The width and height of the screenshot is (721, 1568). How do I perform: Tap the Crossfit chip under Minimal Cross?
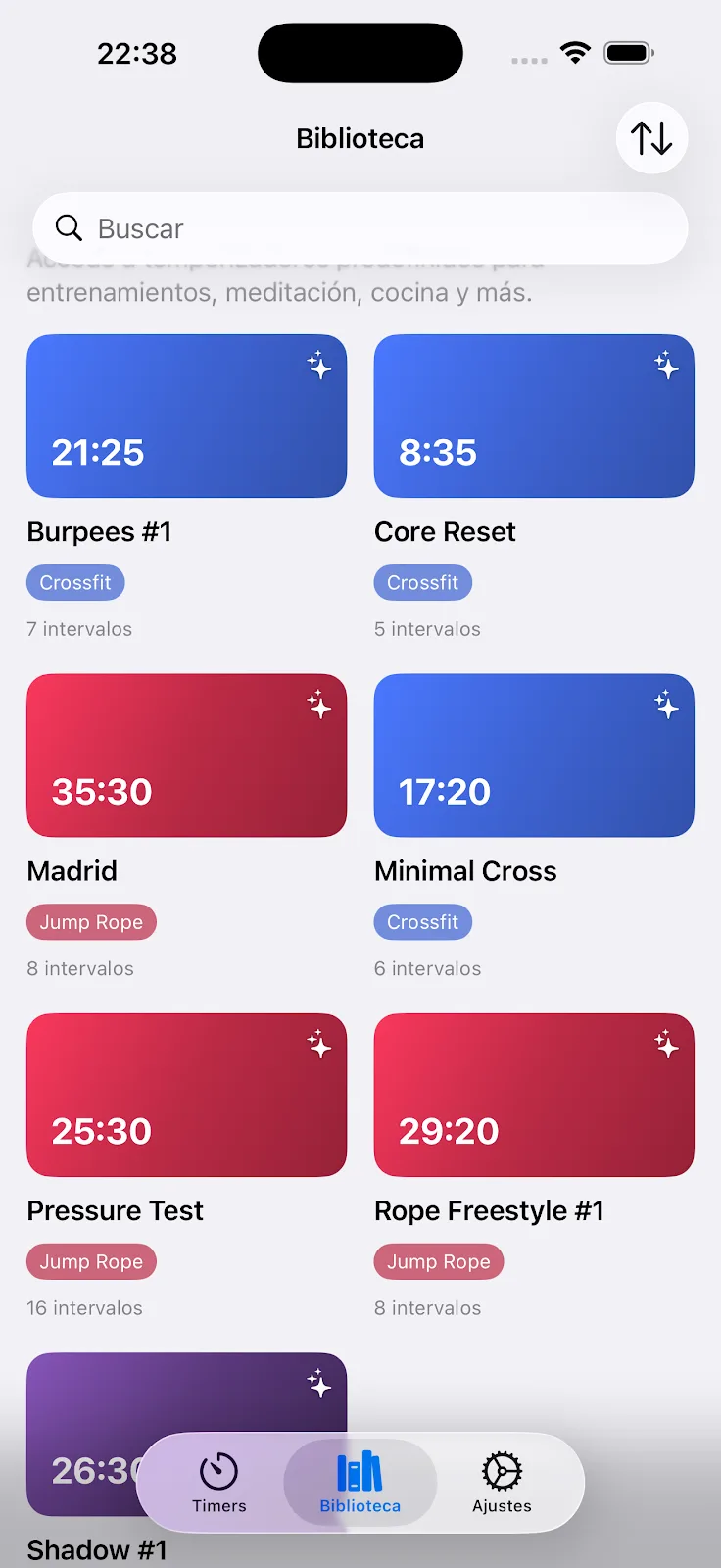tap(422, 921)
